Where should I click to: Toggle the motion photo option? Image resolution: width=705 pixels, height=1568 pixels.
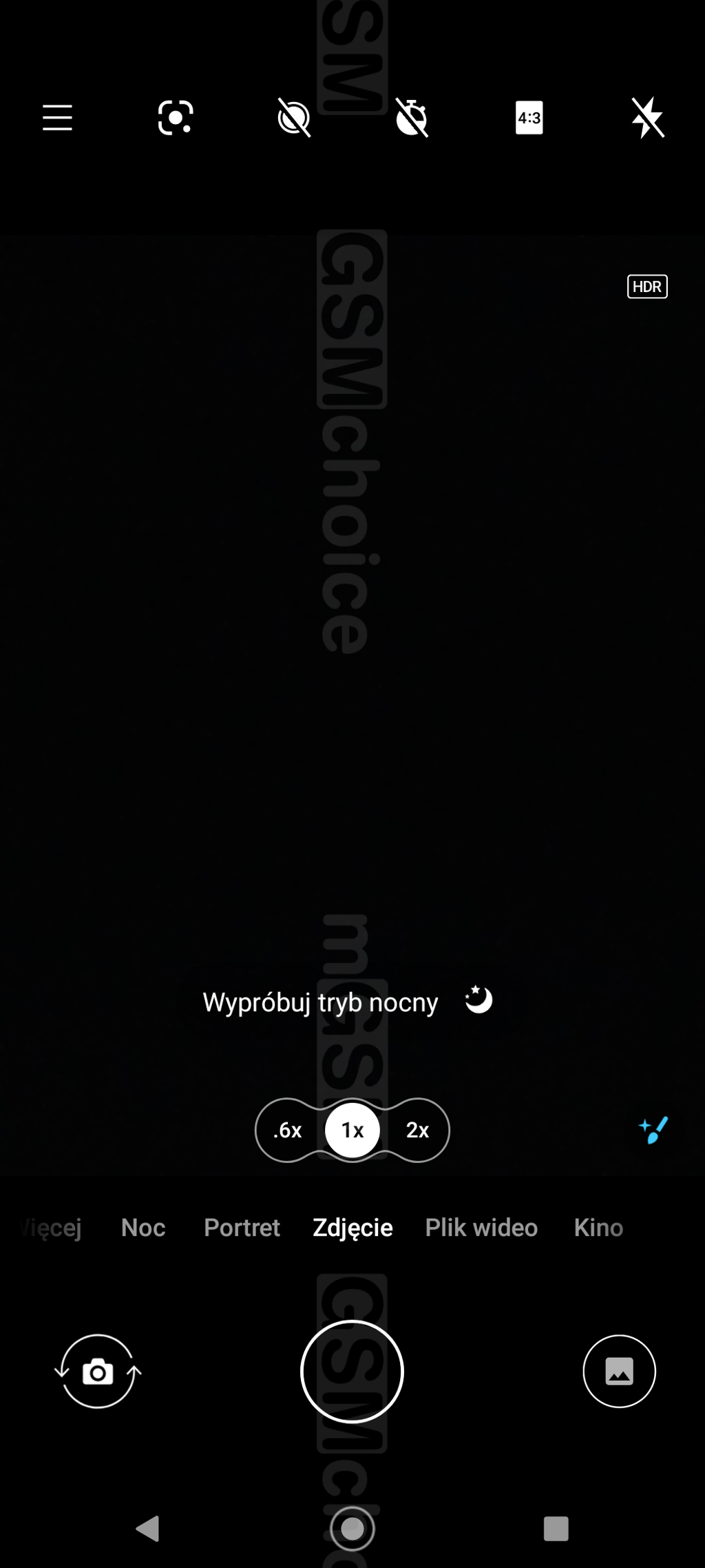tap(294, 118)
